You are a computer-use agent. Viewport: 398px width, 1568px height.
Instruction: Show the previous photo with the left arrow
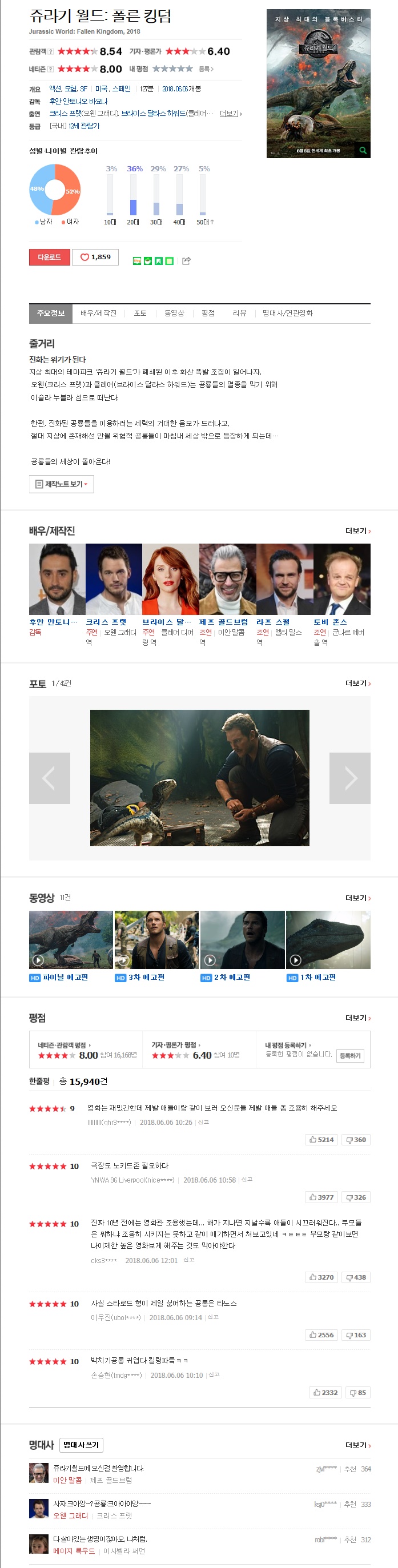point(49,778)
